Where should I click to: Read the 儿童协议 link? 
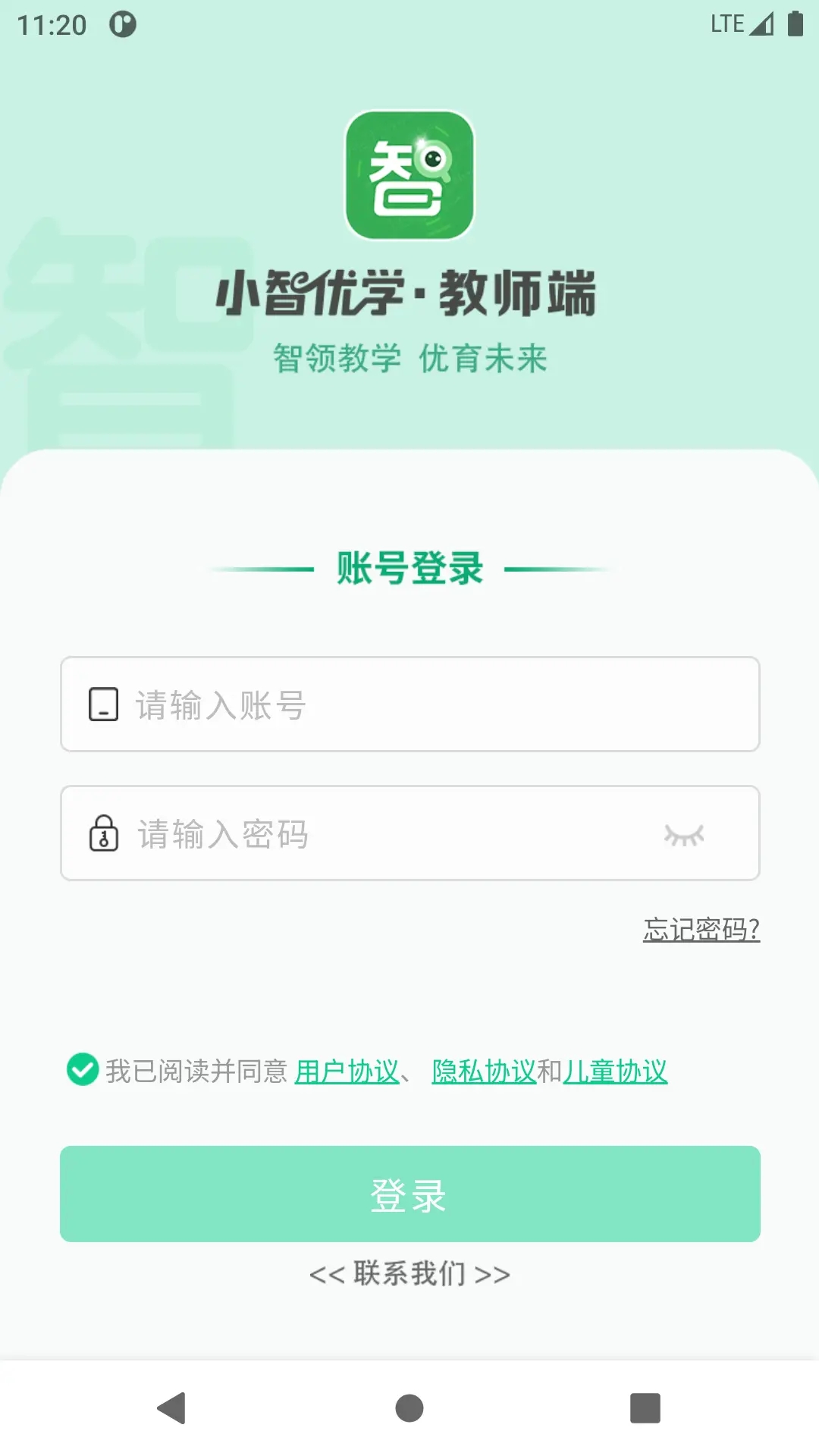pos(615,1072)
